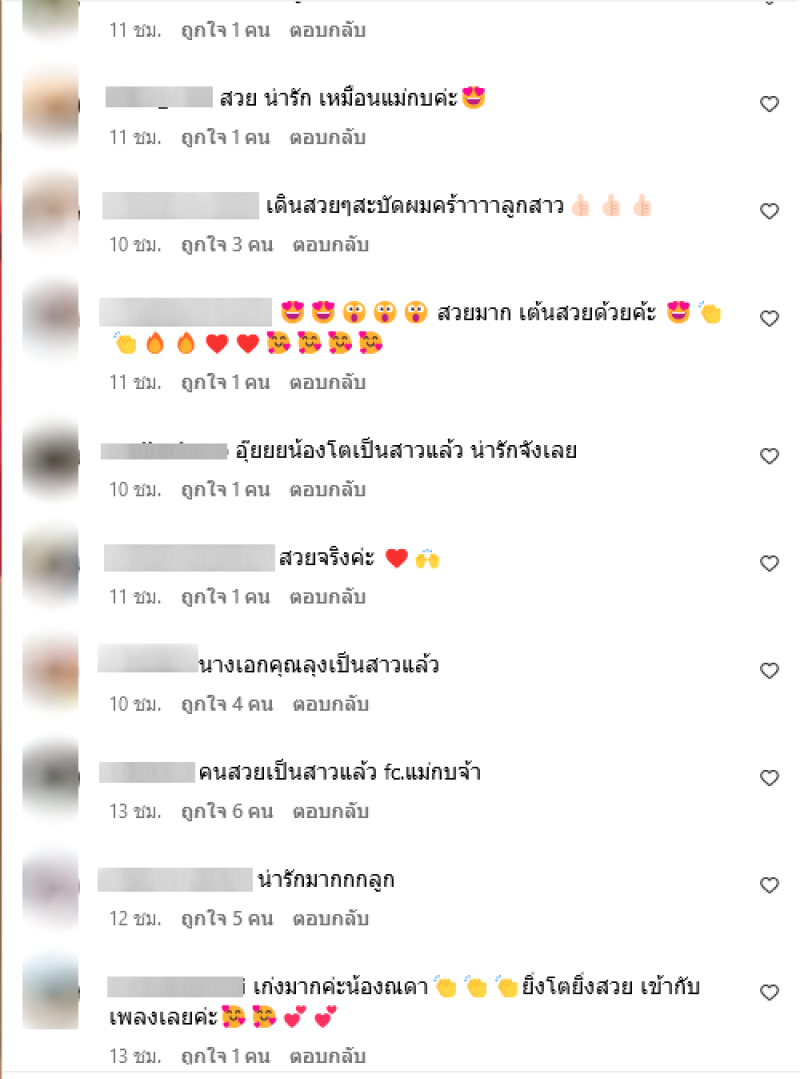The width and height of the screenshot is (800, 1079).
Task: Reply to the comment 'นางเอกคุณลุงเป็นสาวแล้ว'
Action: click(x=330, y=704)
